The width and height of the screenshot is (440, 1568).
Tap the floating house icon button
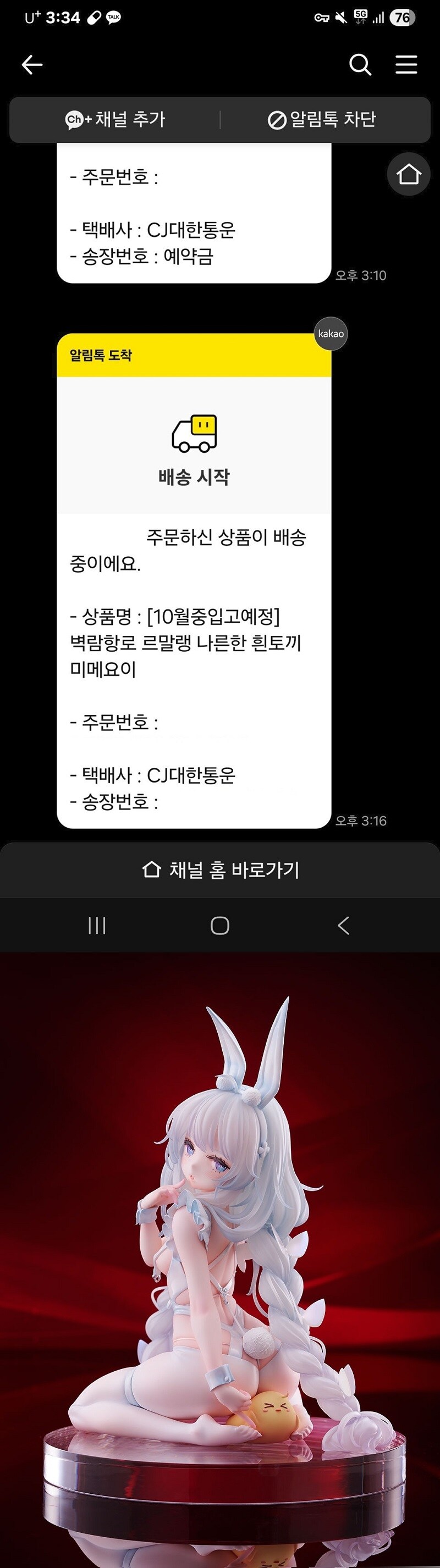(x=408, y=174)
